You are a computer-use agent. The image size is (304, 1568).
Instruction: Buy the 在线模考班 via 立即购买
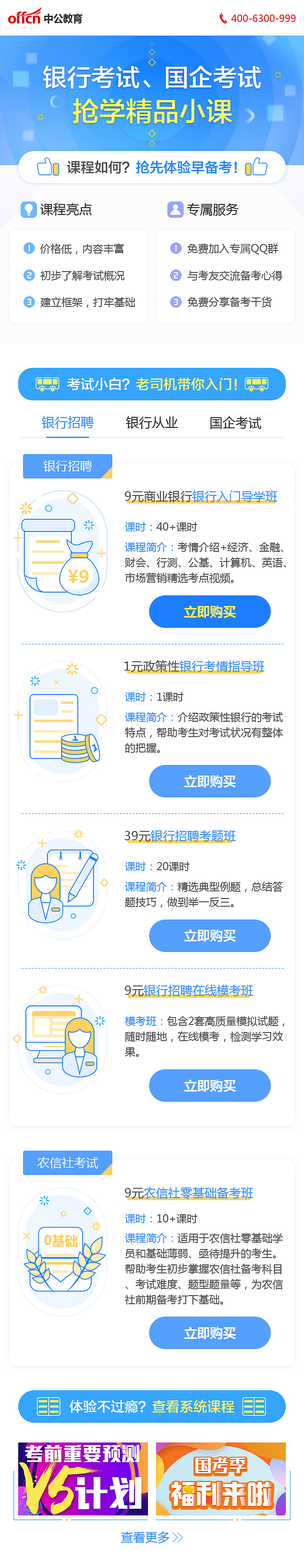point(210,1085)
